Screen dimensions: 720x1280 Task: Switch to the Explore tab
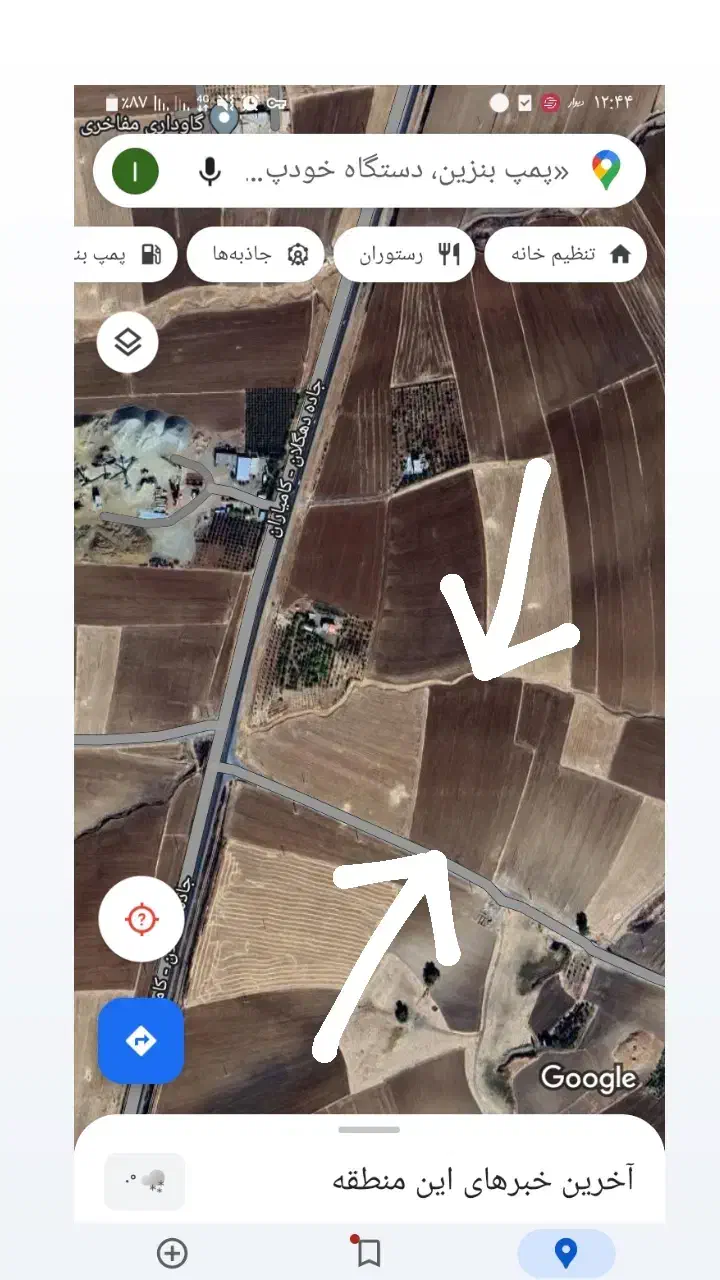click(x=566, y=1252)
